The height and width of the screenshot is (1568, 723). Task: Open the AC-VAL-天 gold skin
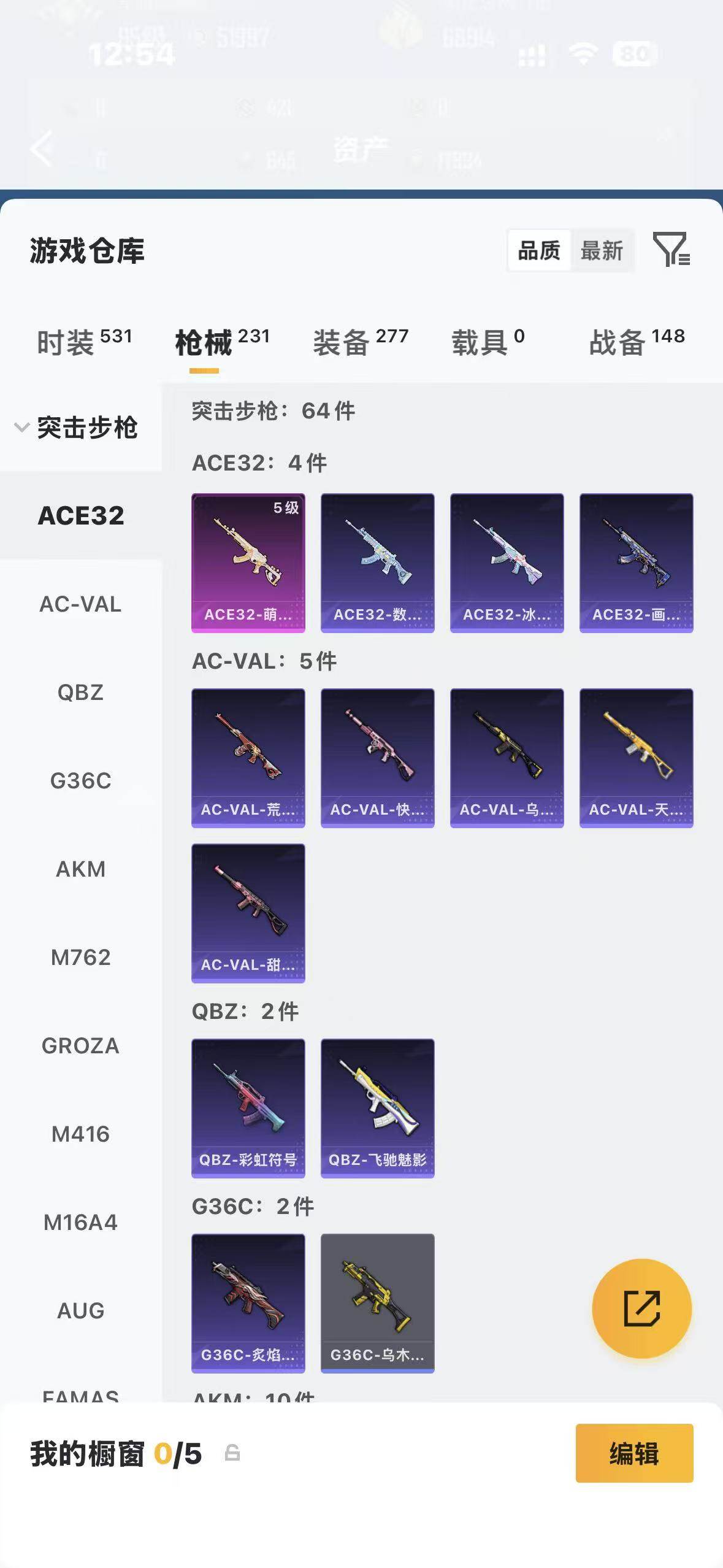636,758
